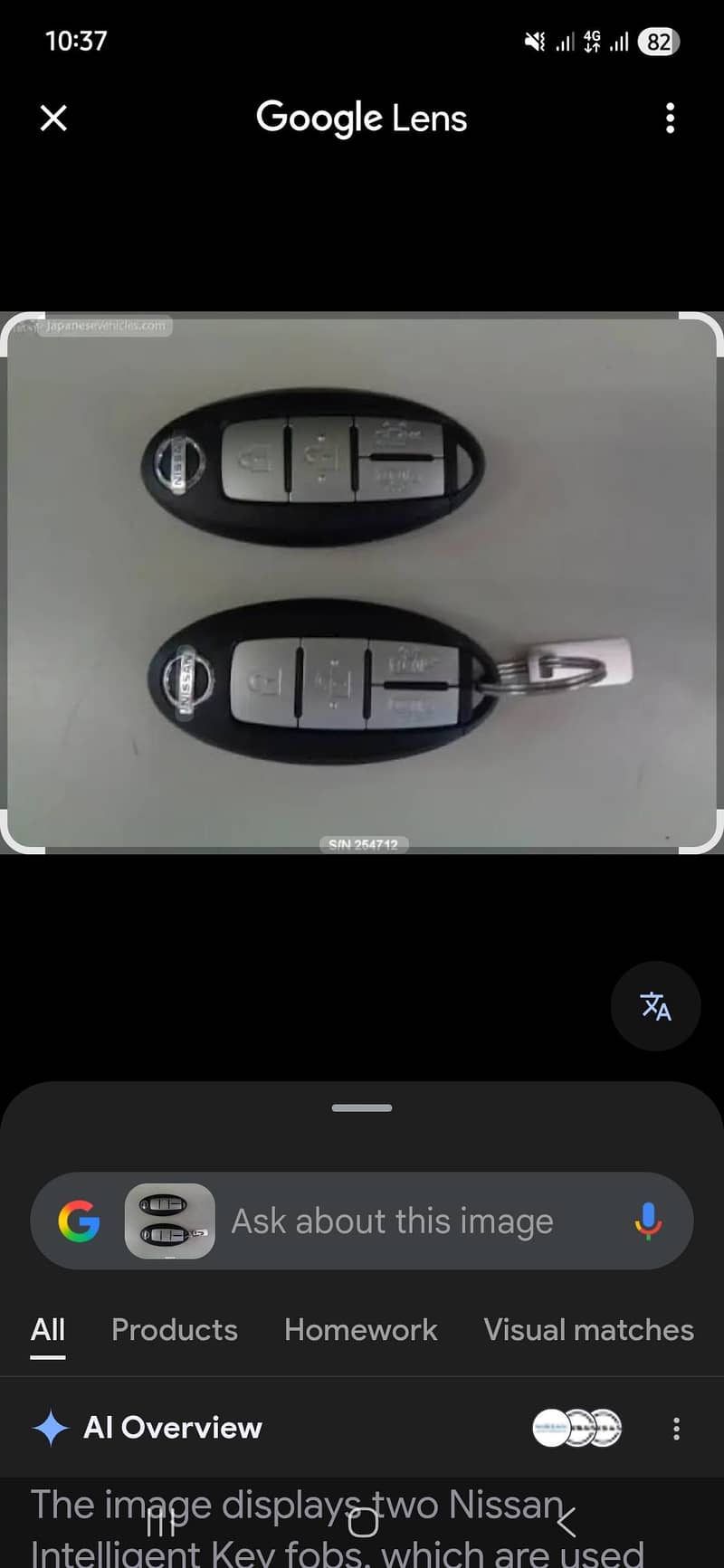Image resolution: width=724 pixels, height=1568 pixels.
Task: Go back using the system navigation
Action: point(567,1523)
